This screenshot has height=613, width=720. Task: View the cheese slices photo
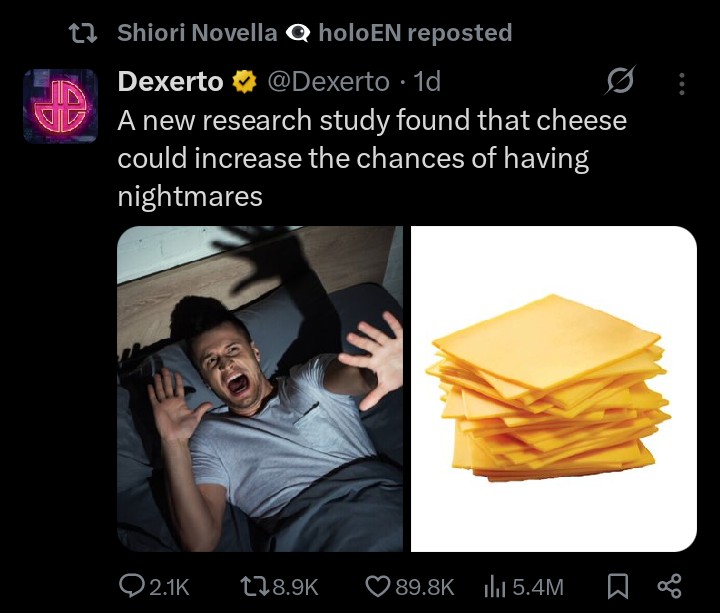(553, 388)
